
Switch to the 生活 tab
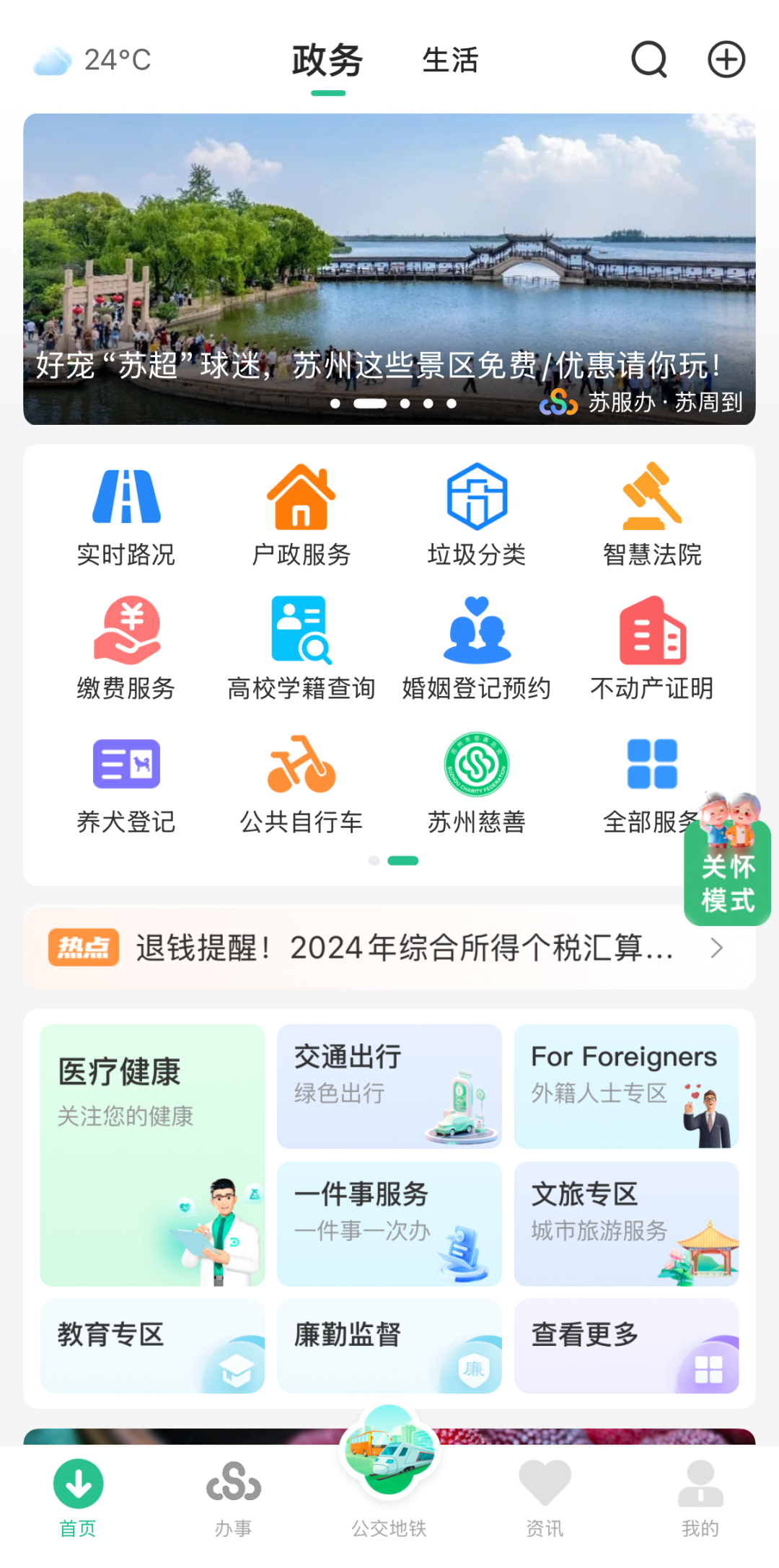450,61
